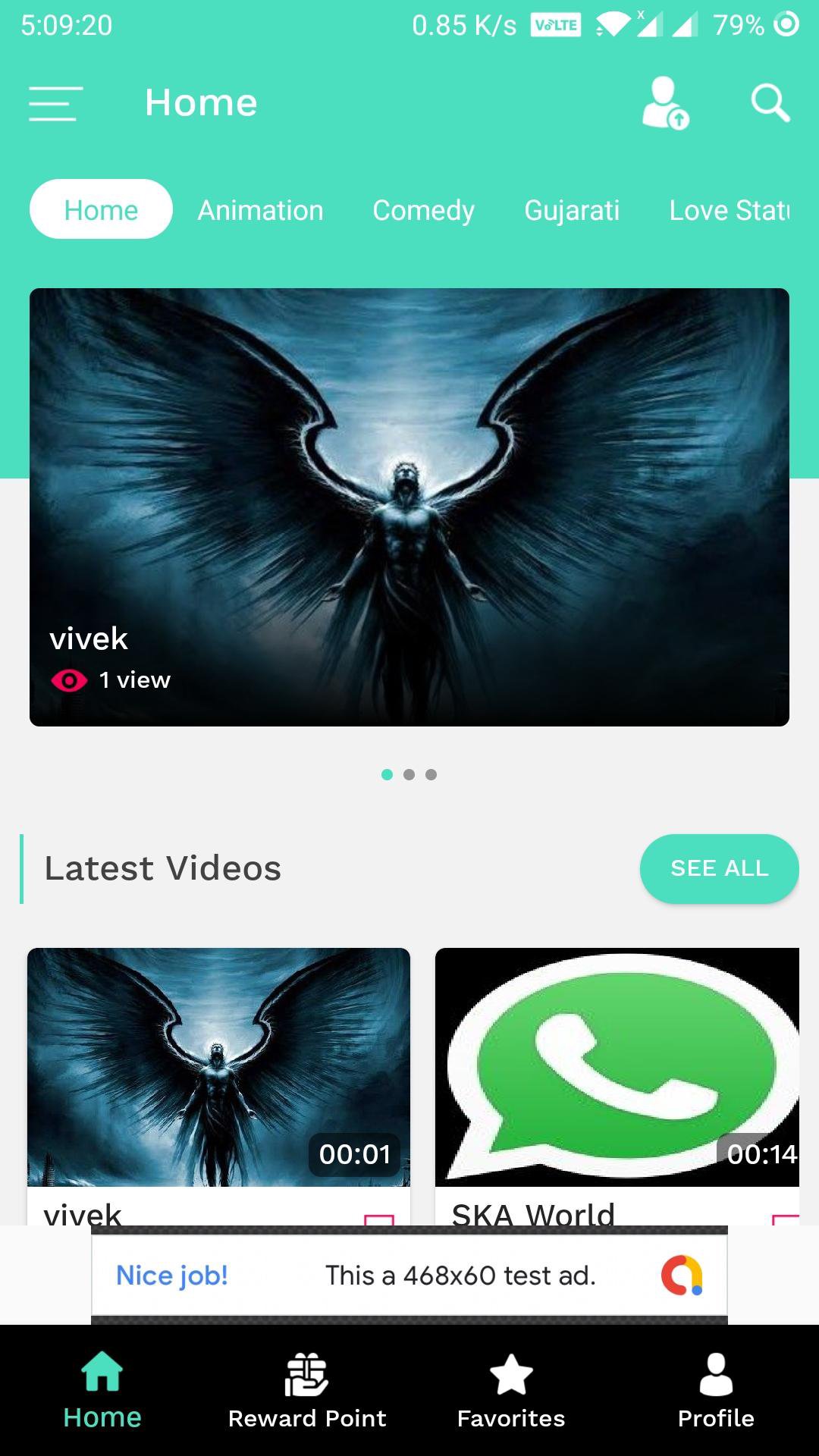Tap the SEE ALL button for Latest Videos
The image size is (819, 1456).
point(719,868)
